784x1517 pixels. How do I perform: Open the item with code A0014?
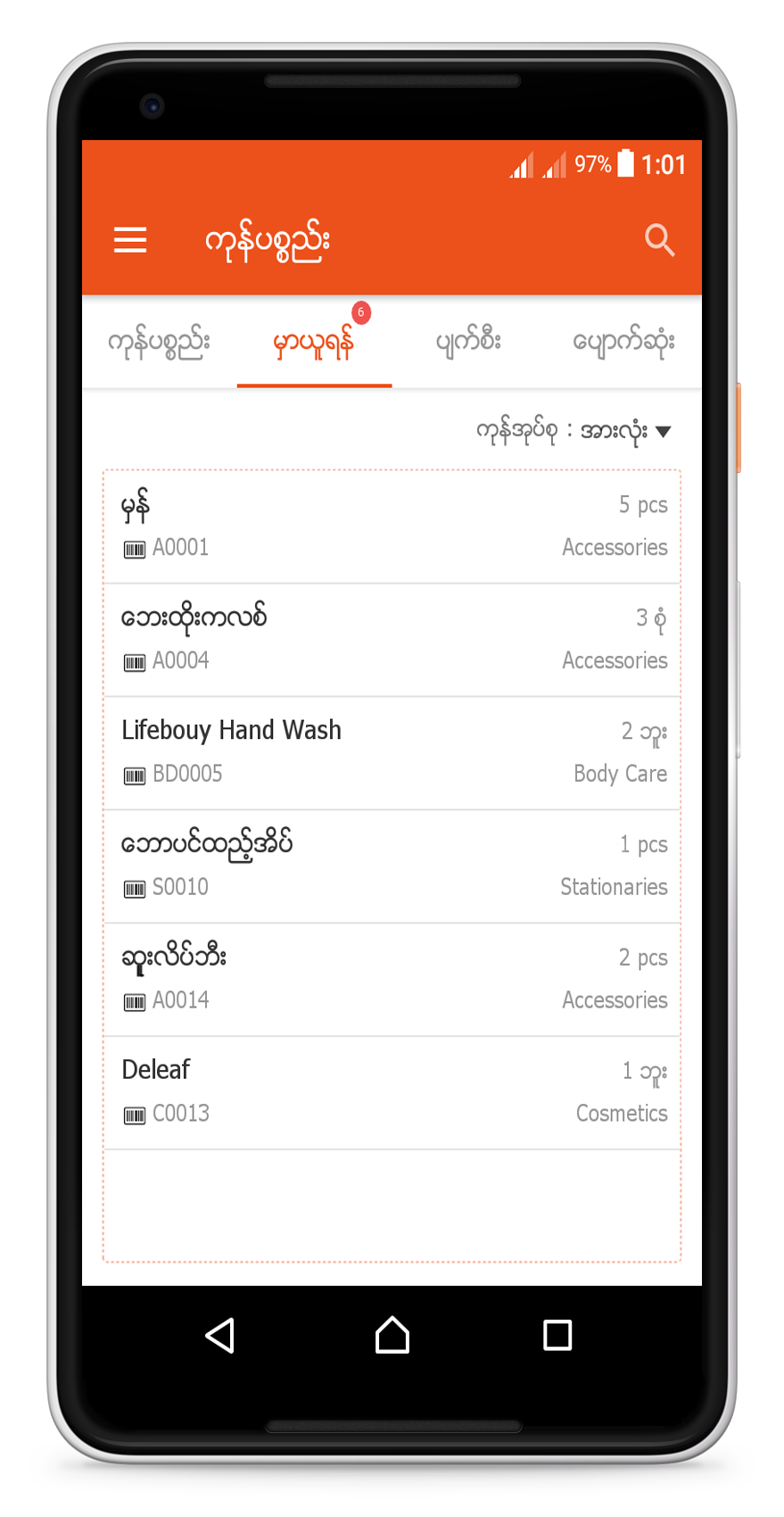392,980
